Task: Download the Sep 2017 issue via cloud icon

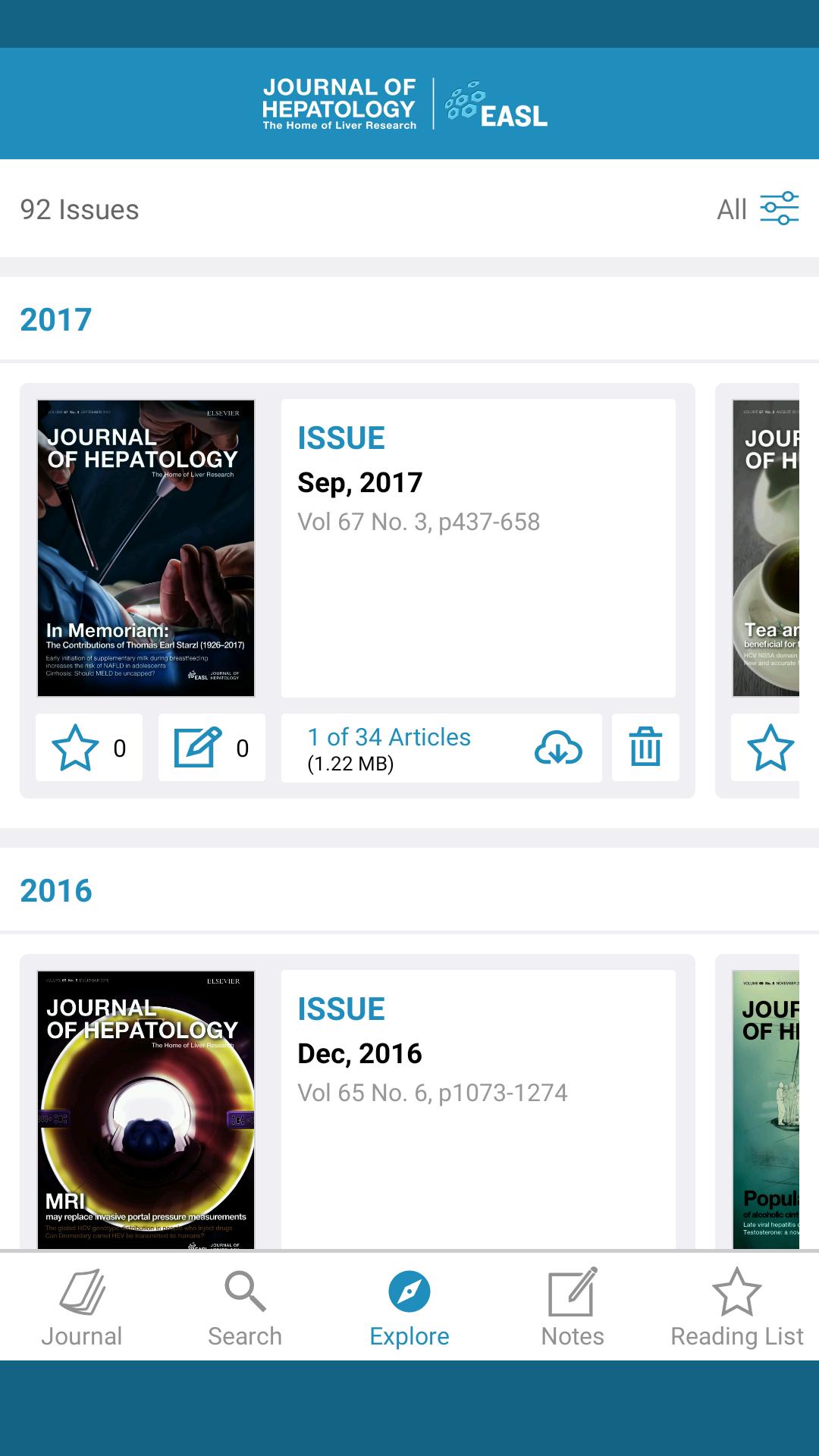Action: [x=558, y=748]
